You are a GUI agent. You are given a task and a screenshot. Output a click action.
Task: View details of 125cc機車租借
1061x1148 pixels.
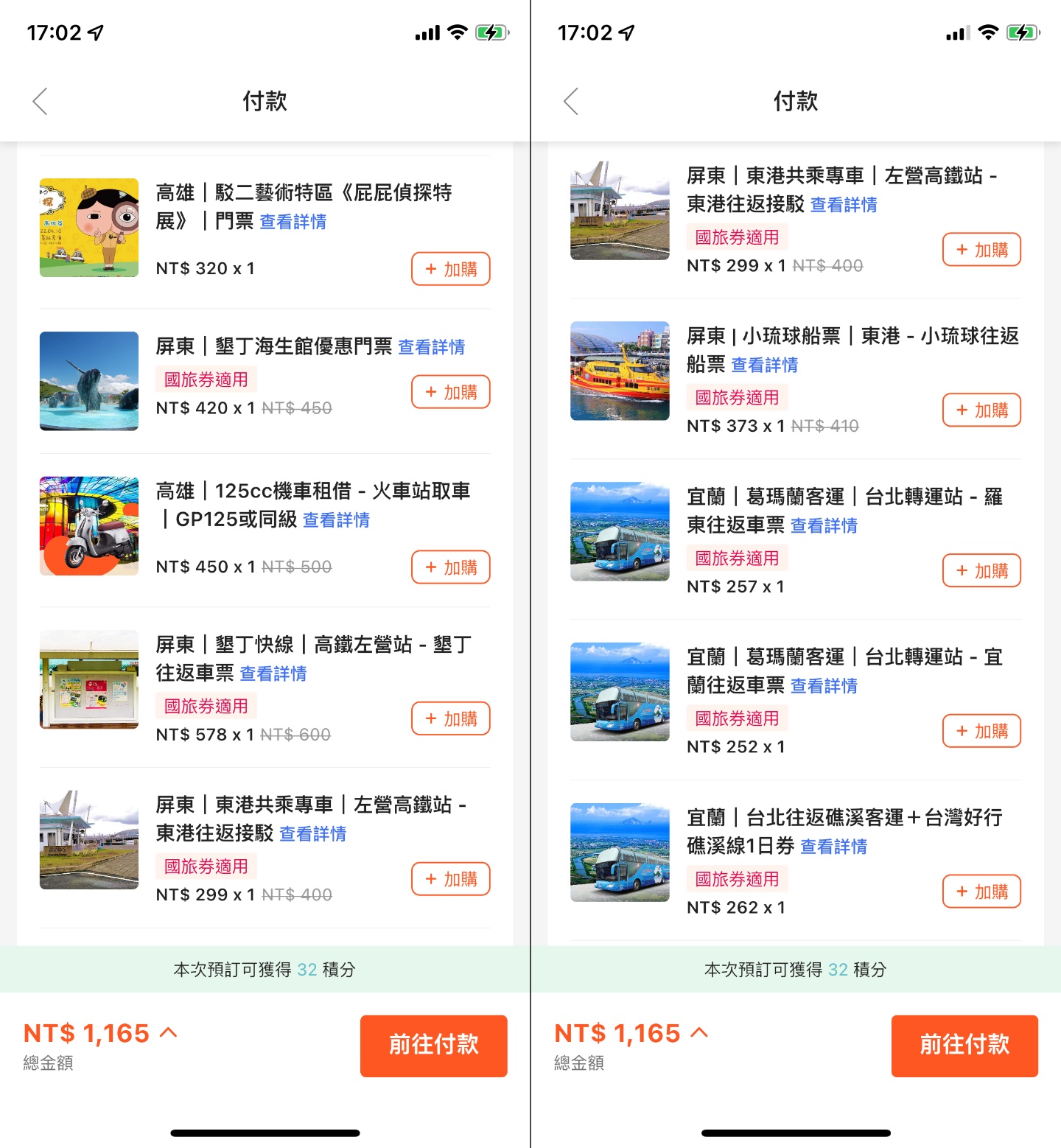pos(336,520)
